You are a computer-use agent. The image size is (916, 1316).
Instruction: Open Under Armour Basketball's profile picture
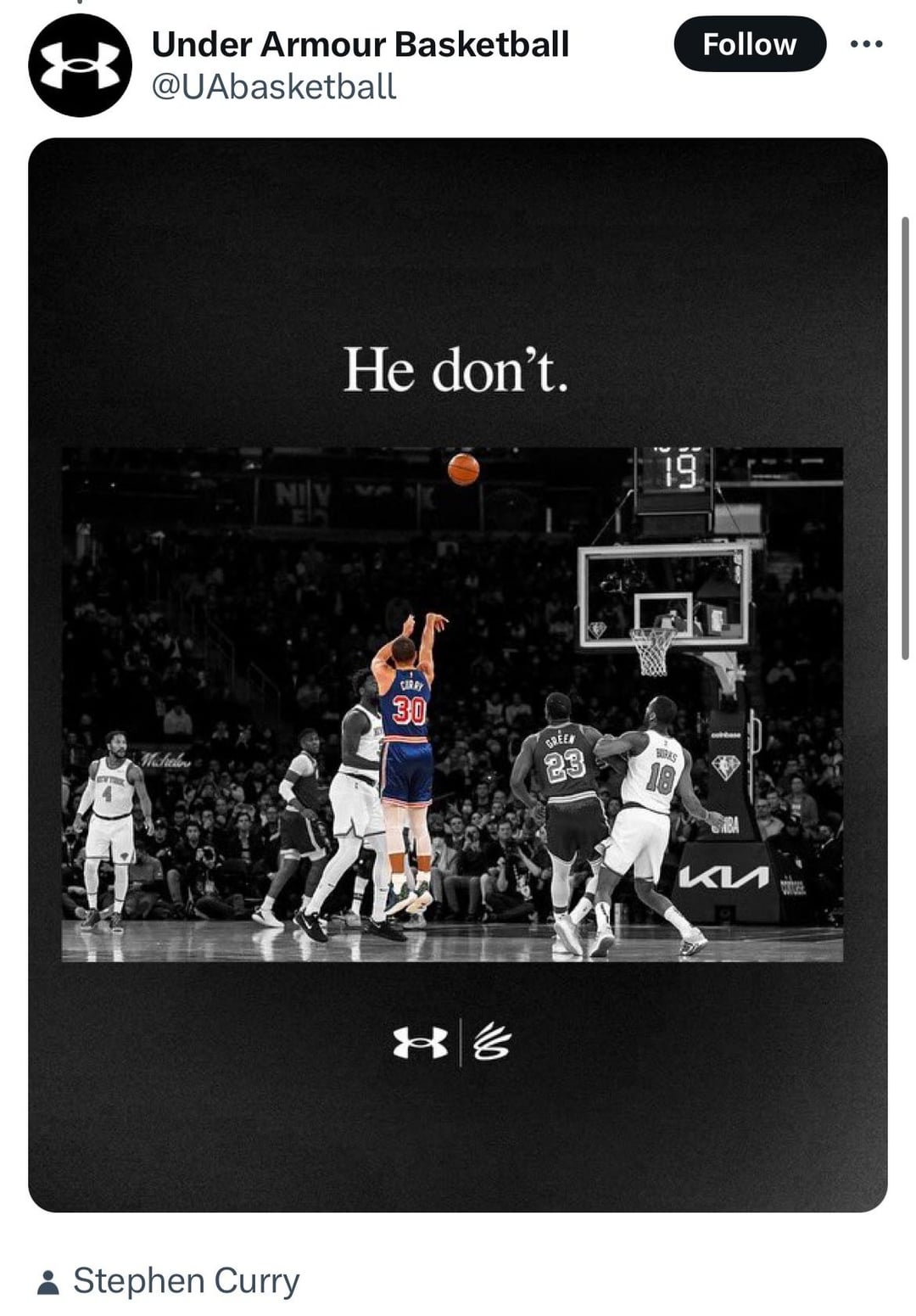coord(80,65)
